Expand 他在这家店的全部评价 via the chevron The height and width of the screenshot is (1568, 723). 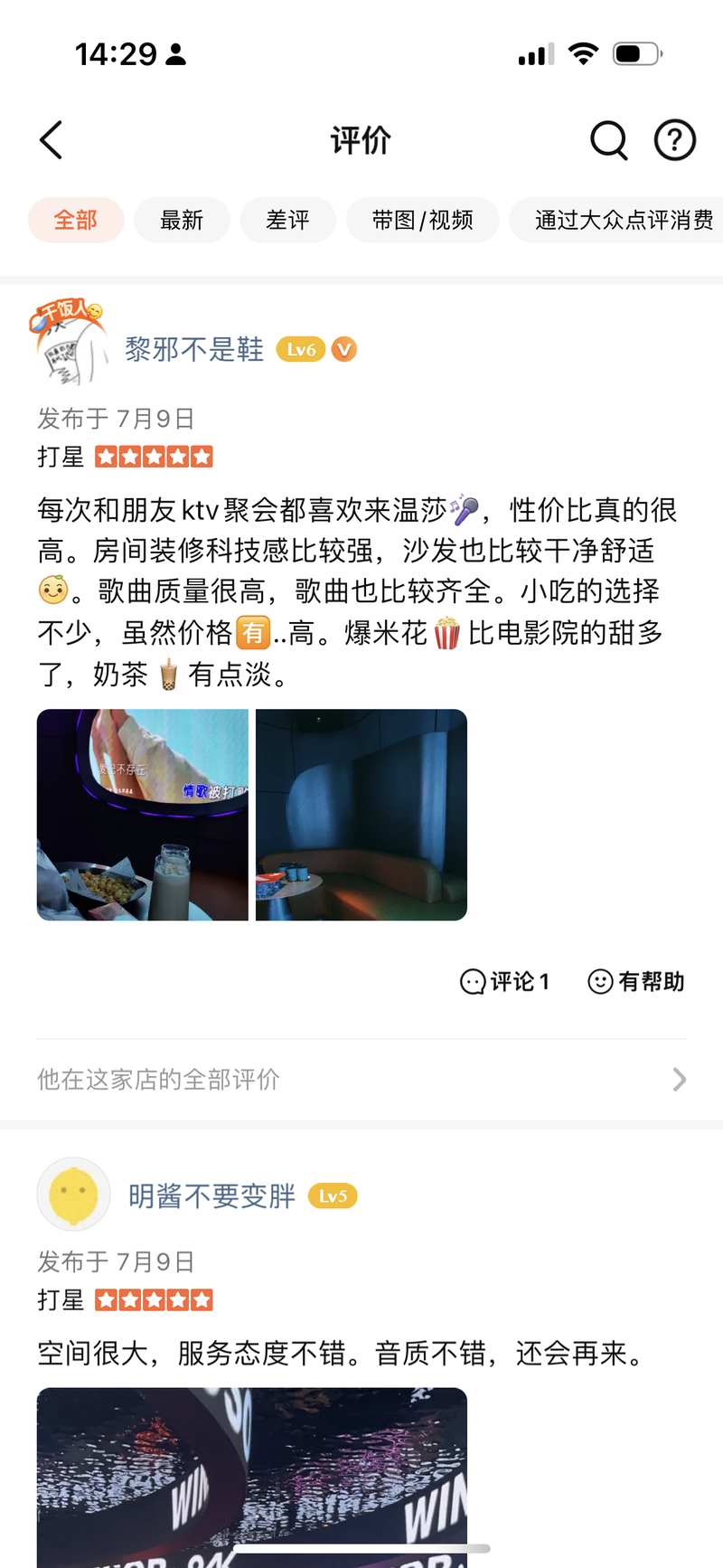point(679,1079)
